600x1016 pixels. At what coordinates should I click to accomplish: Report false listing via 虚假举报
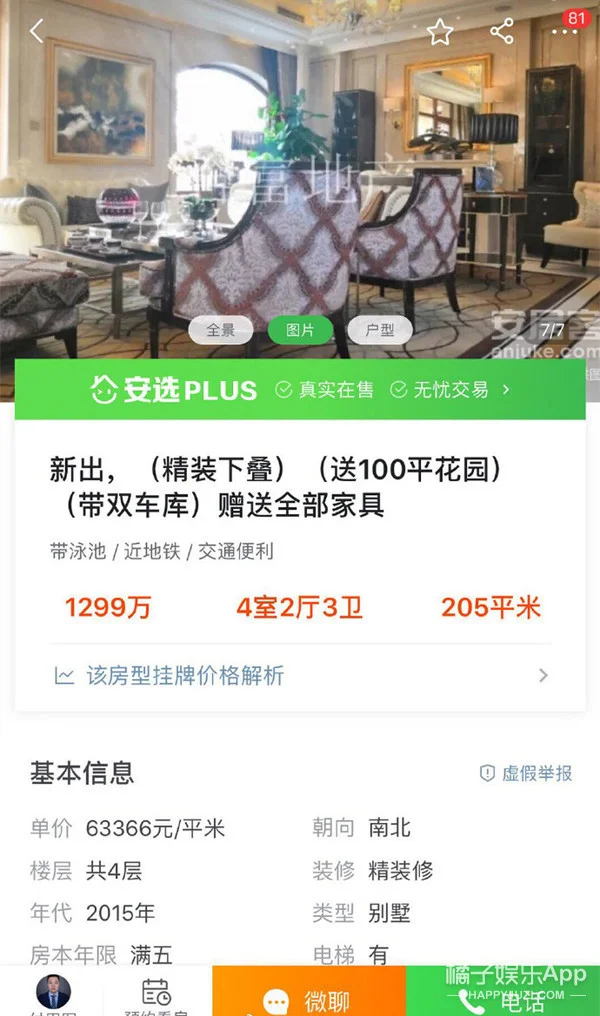tap(526, 773)
